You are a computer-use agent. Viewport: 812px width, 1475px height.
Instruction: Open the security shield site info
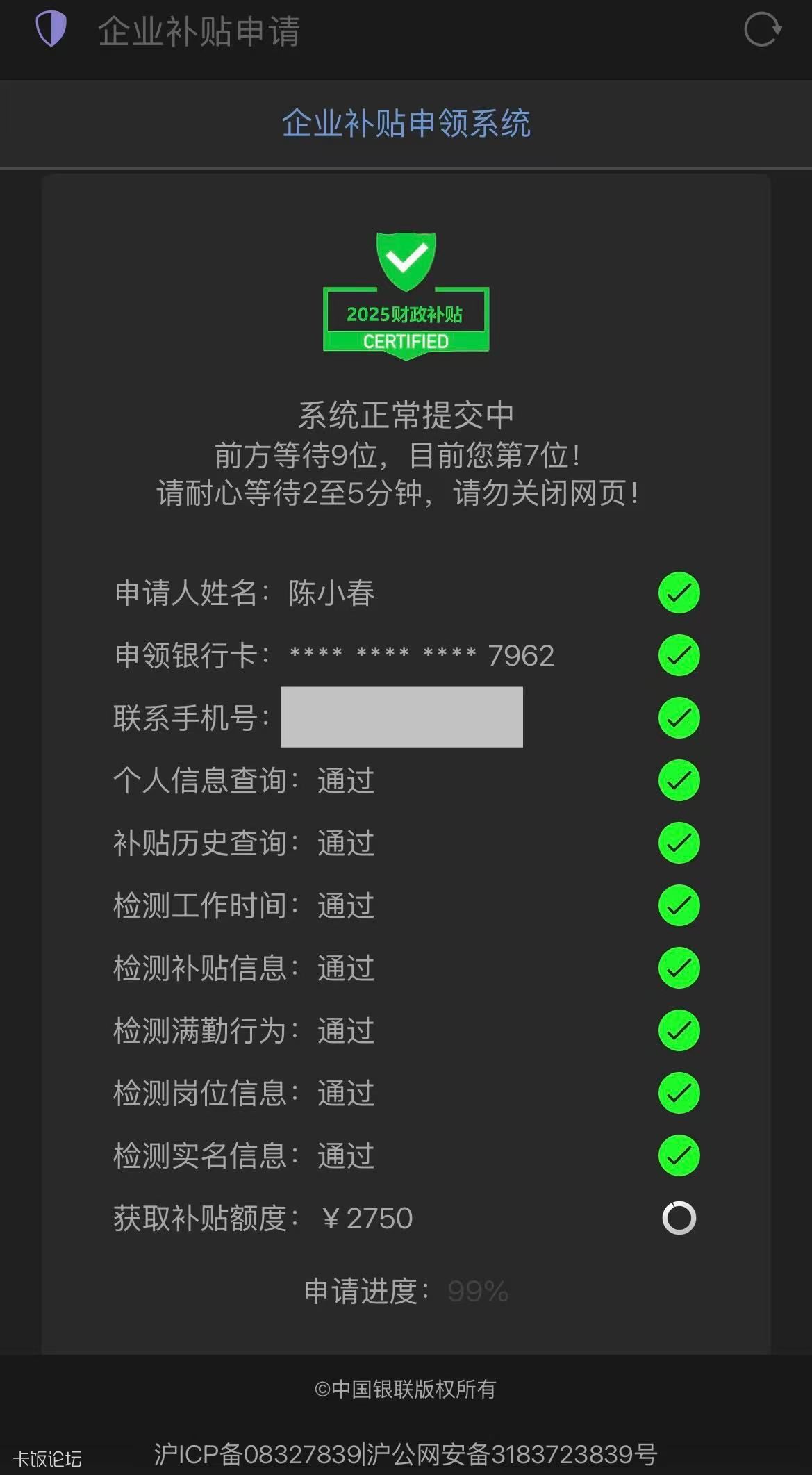[51, 29]
